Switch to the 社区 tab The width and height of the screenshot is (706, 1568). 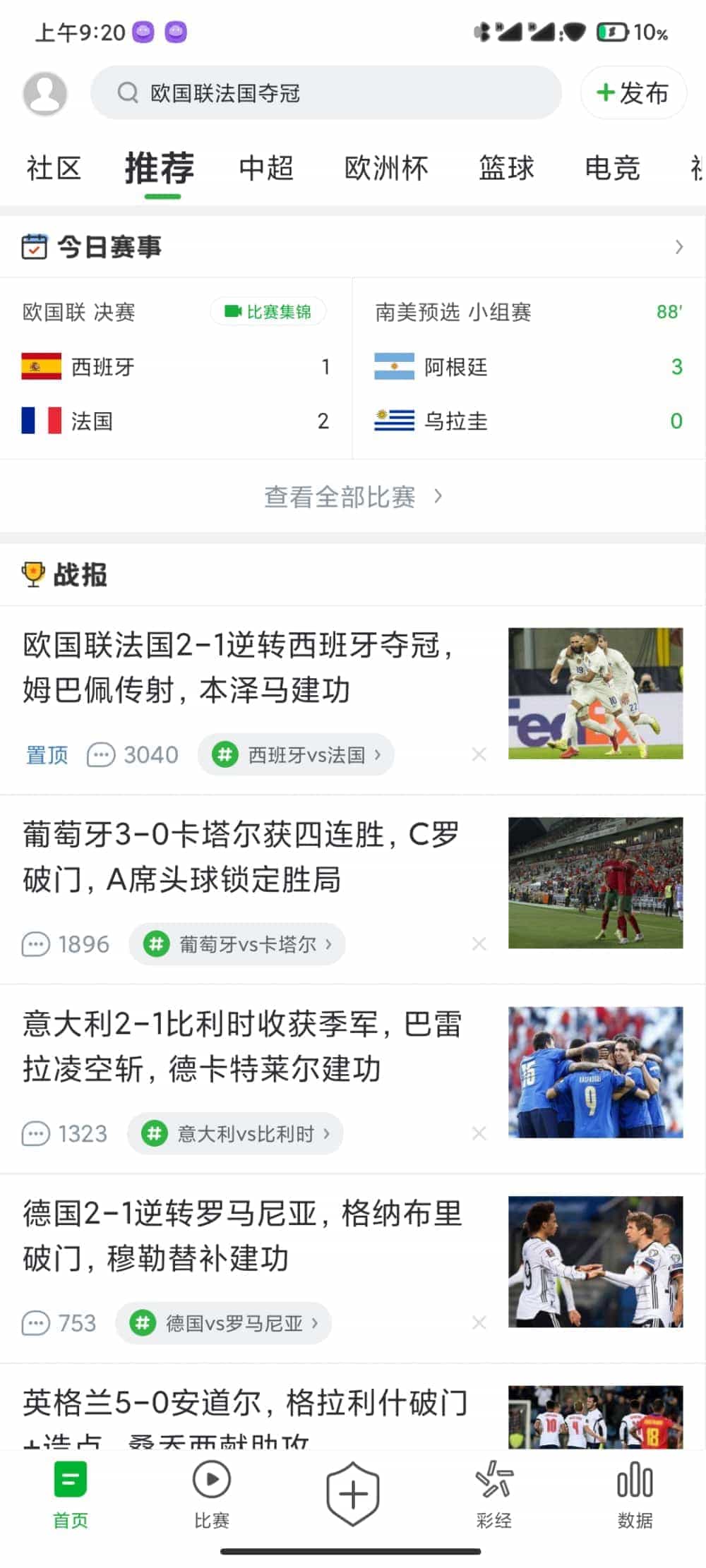(x=54, y=169)
